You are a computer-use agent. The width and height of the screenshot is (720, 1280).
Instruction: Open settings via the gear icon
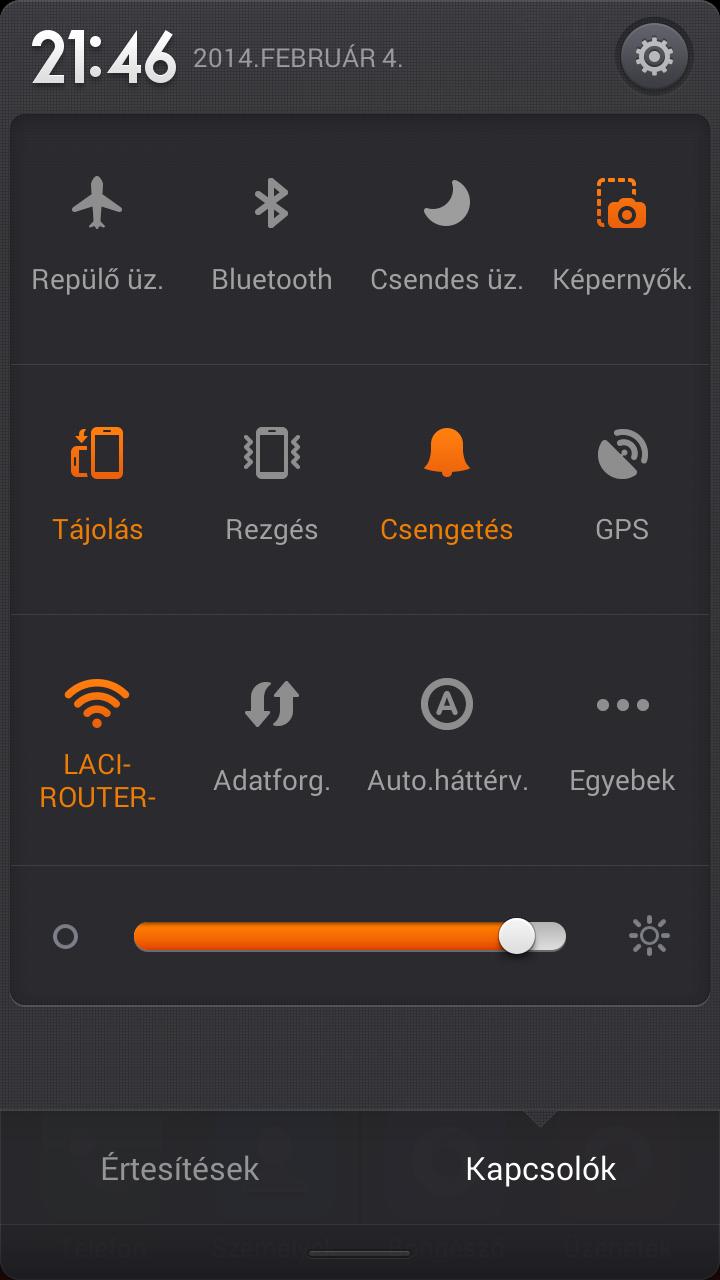click(x=654, y=57)
